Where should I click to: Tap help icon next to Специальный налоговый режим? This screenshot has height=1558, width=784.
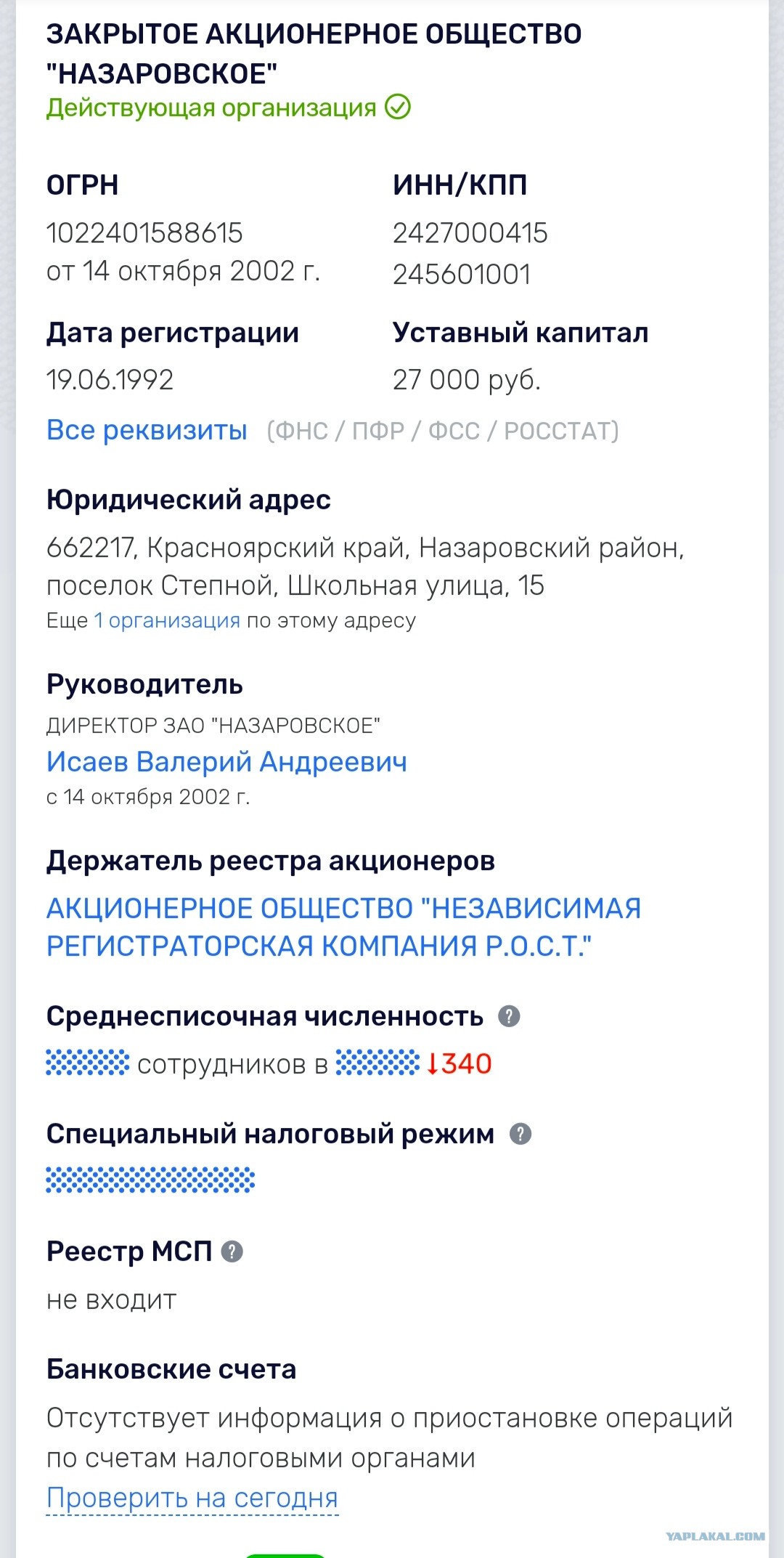(520, 1134)
